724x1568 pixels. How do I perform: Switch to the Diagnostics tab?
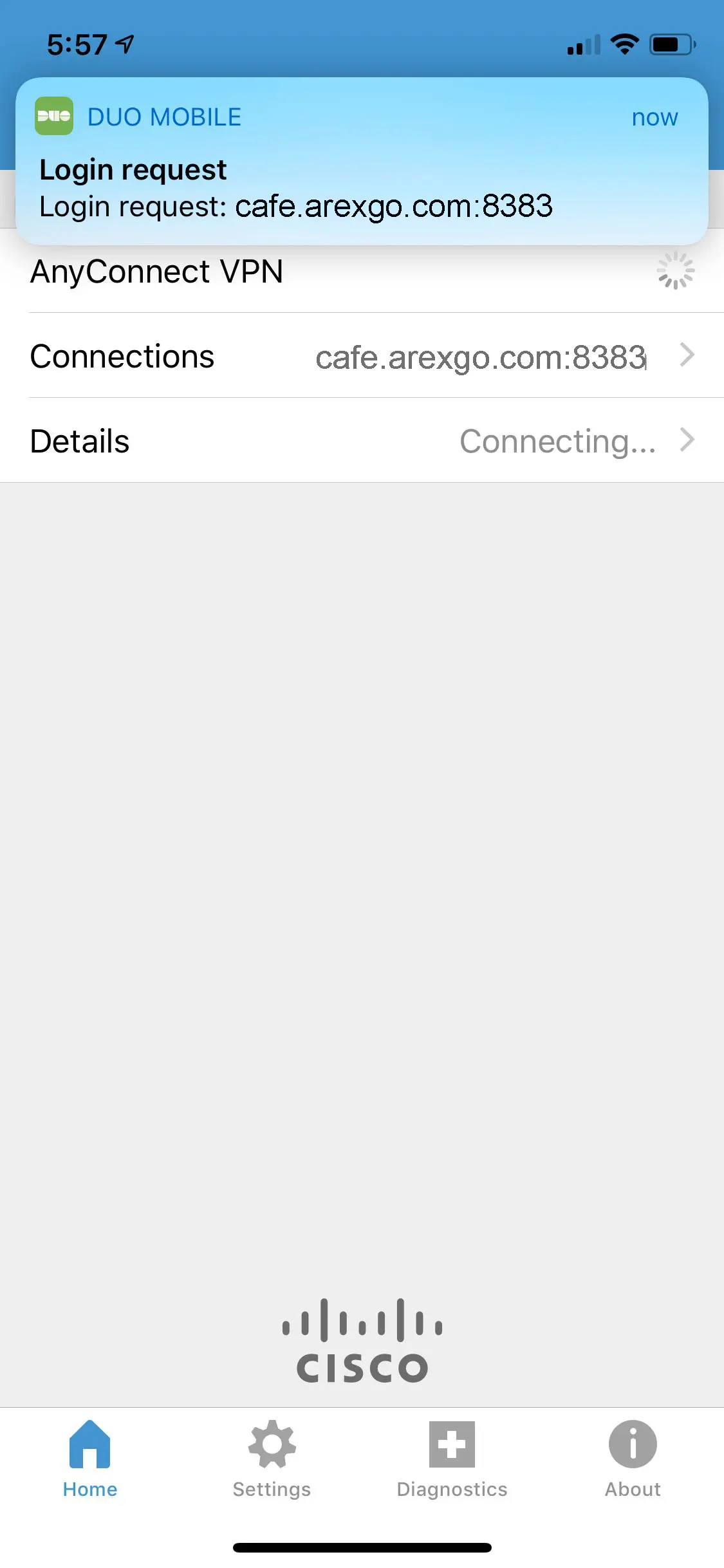click(452, 1459)
